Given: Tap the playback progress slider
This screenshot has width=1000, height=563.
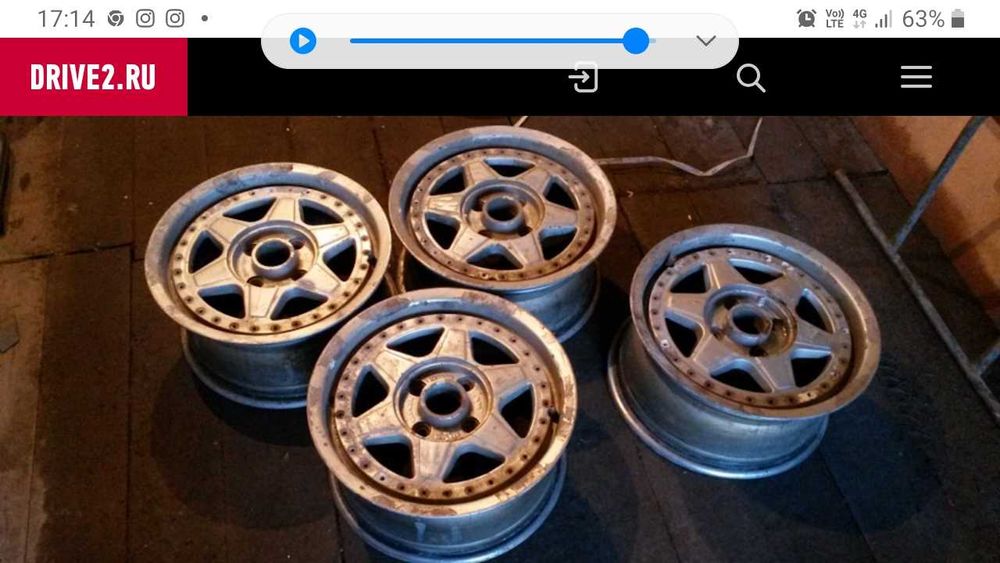Looking at the screenshot, I should [500, 41].
